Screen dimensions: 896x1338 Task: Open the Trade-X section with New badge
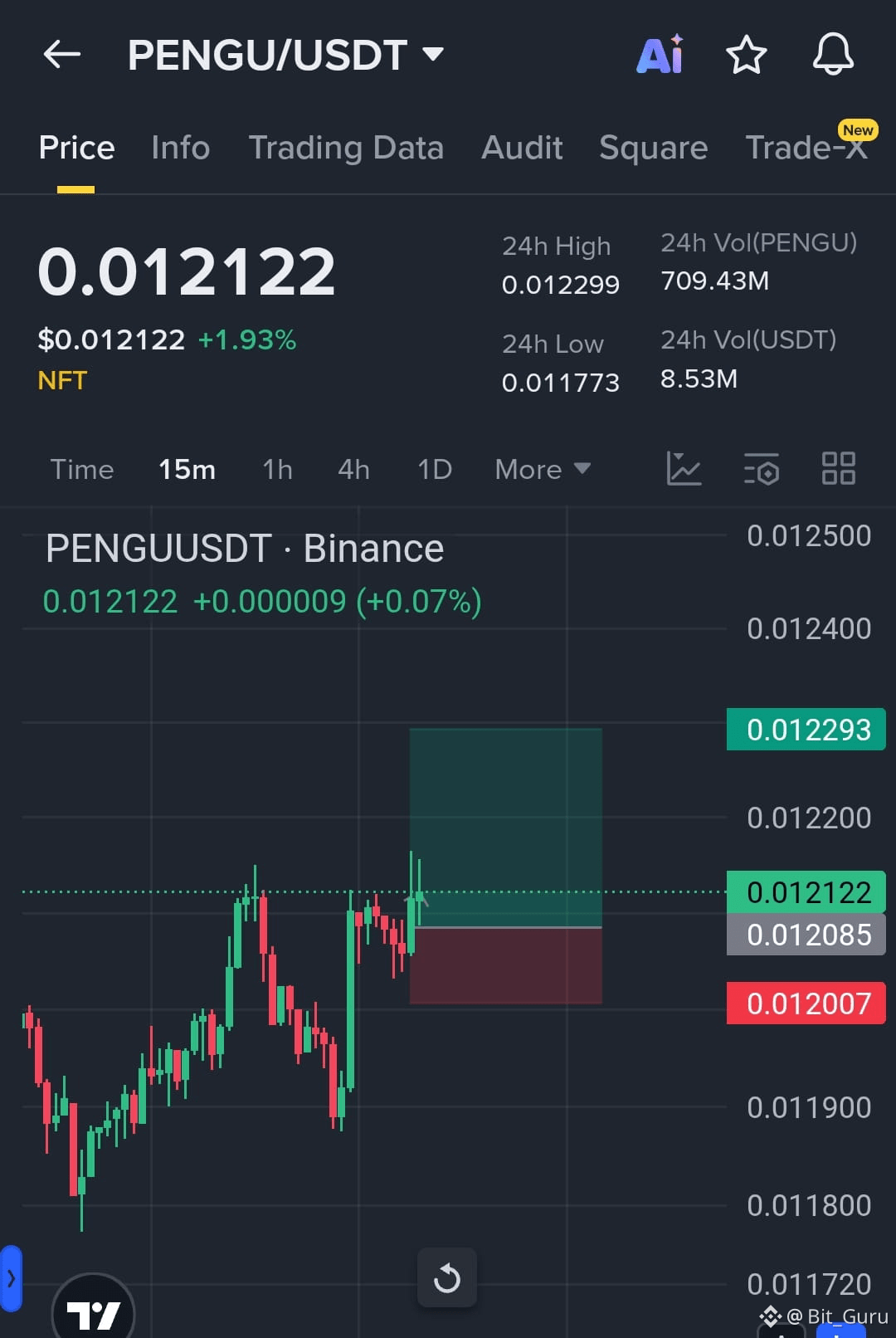click(x=806, y=148)
